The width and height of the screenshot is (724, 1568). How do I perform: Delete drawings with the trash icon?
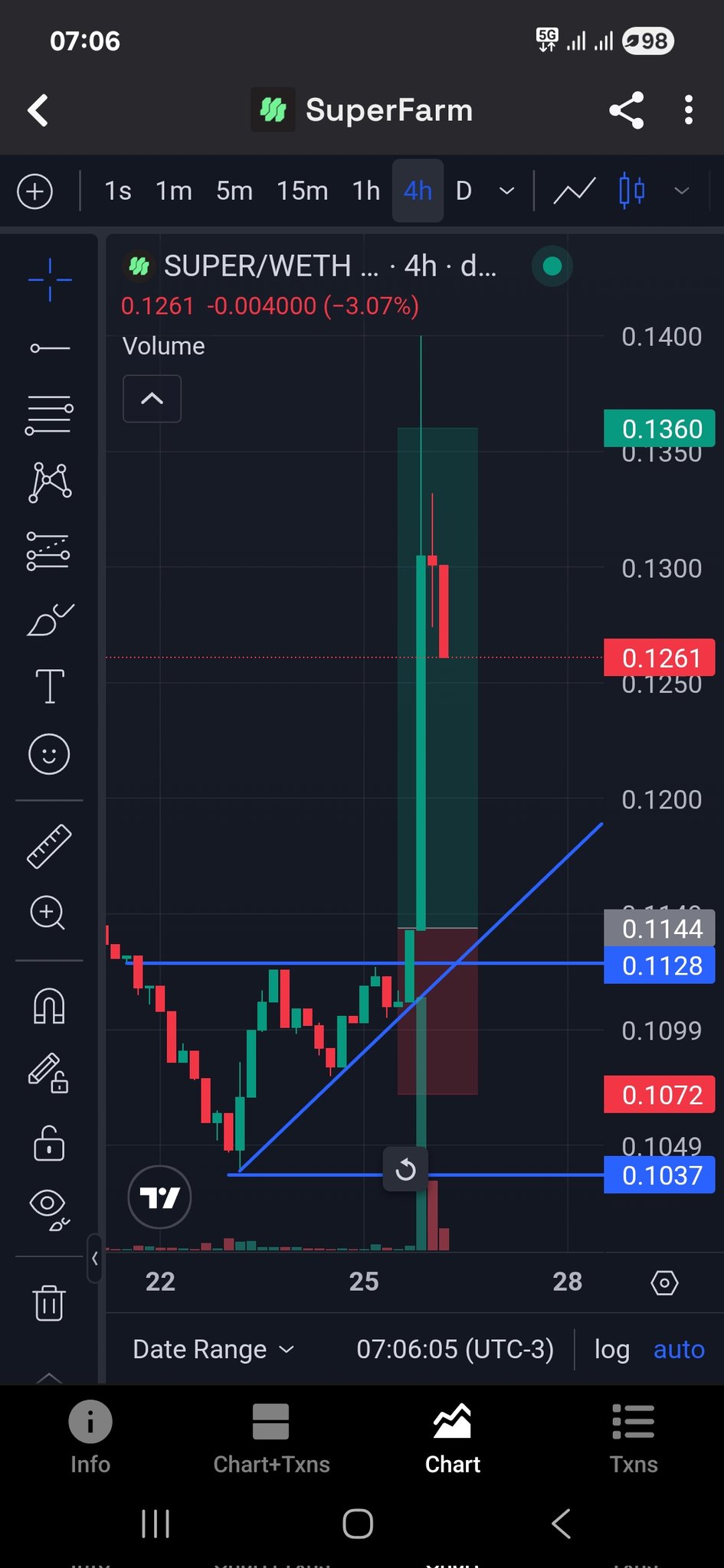[x=49, y=1302]
